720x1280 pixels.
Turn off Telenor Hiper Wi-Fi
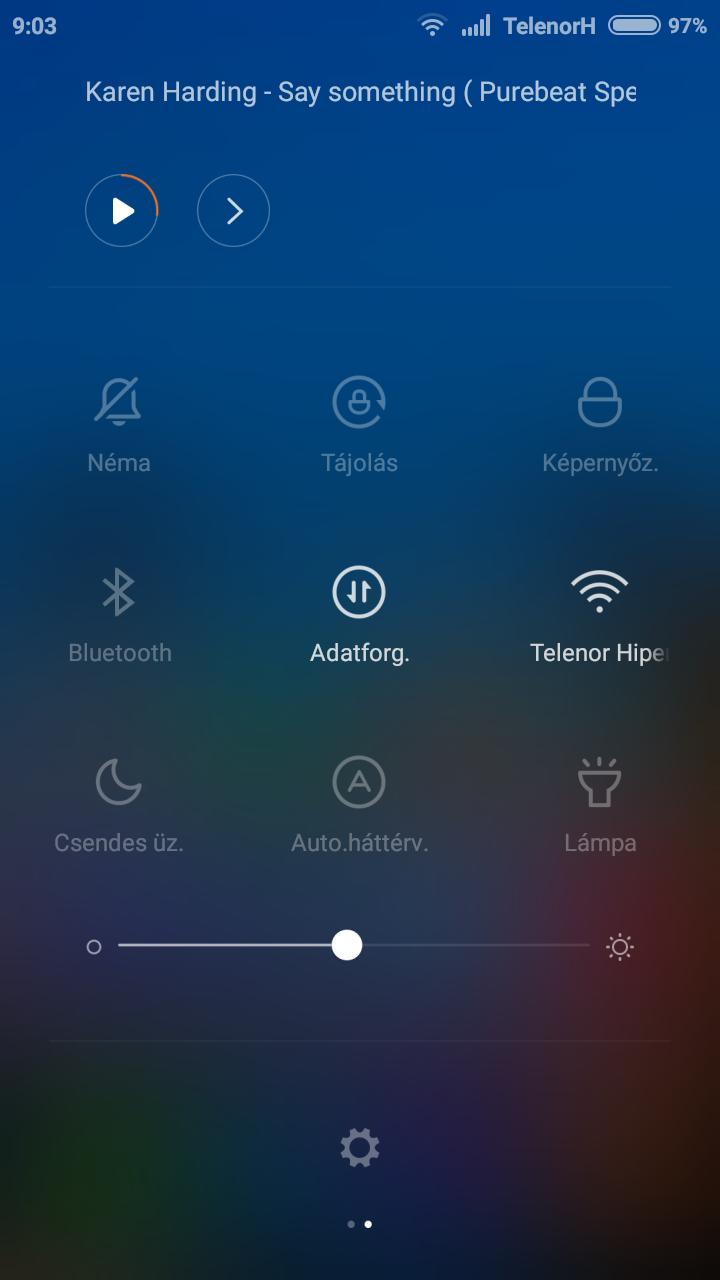(599, 592)
